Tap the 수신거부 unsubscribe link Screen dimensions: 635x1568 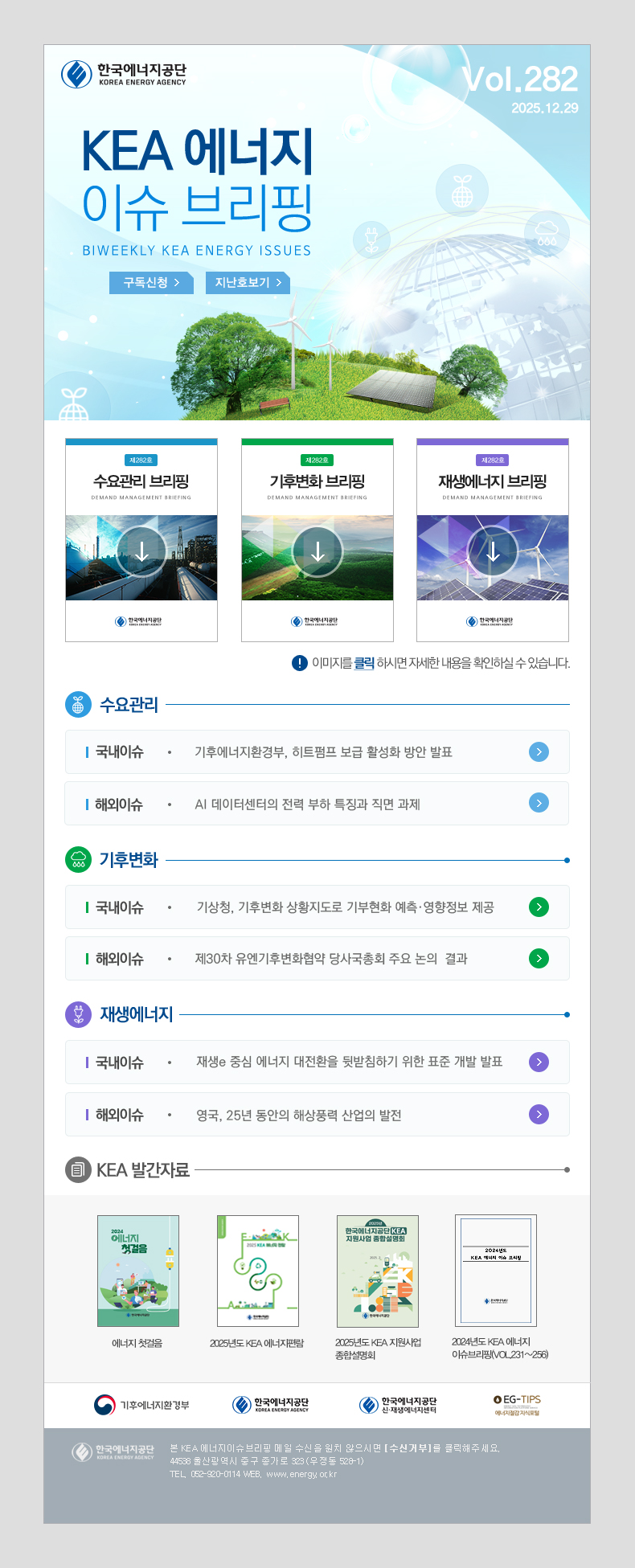(408, 1448)
